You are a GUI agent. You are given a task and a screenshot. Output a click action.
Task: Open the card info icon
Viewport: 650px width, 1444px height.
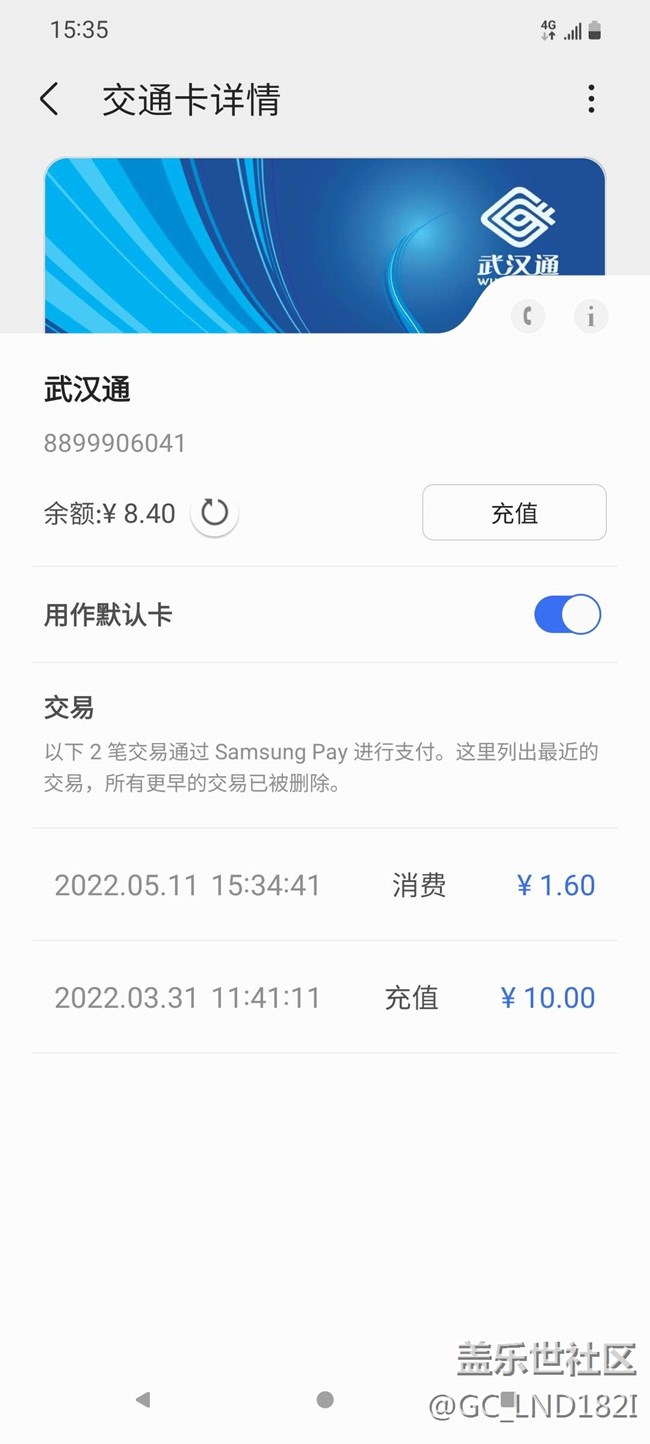pyautogui.click(x=591, y=317)
